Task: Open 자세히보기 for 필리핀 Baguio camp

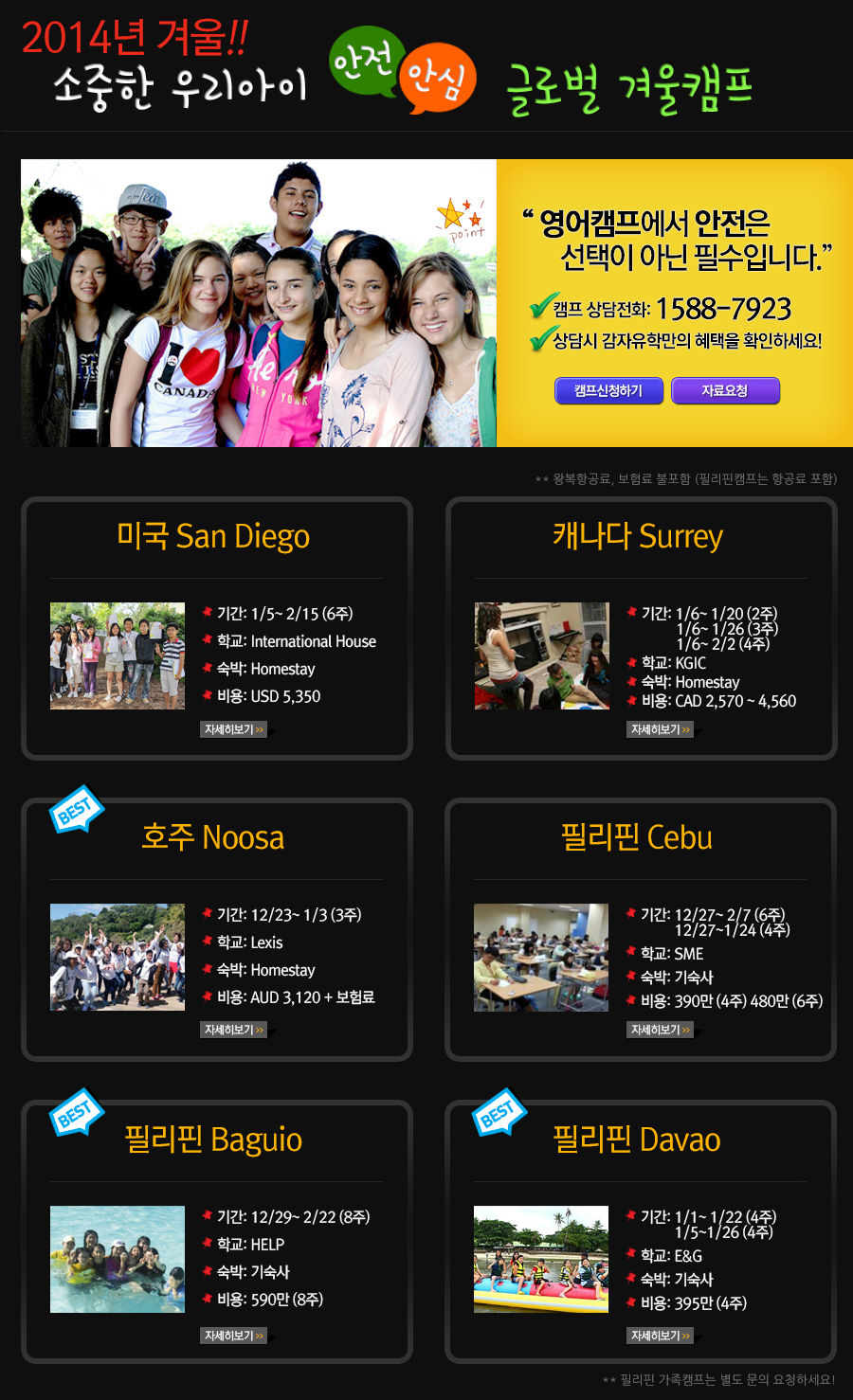Action: 234,1336
